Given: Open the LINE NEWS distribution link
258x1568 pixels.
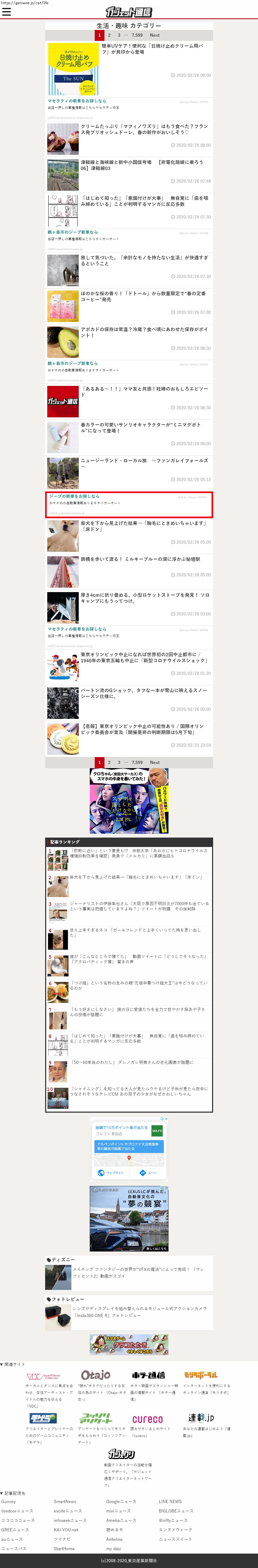Looking at the screenshot, I should 170,1502.
